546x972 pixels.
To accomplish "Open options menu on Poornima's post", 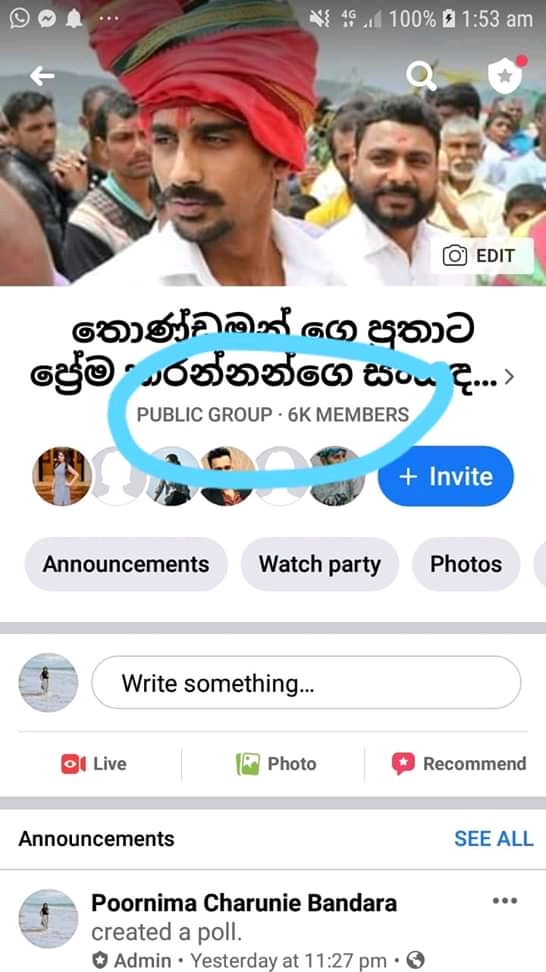I will (505, 901).
